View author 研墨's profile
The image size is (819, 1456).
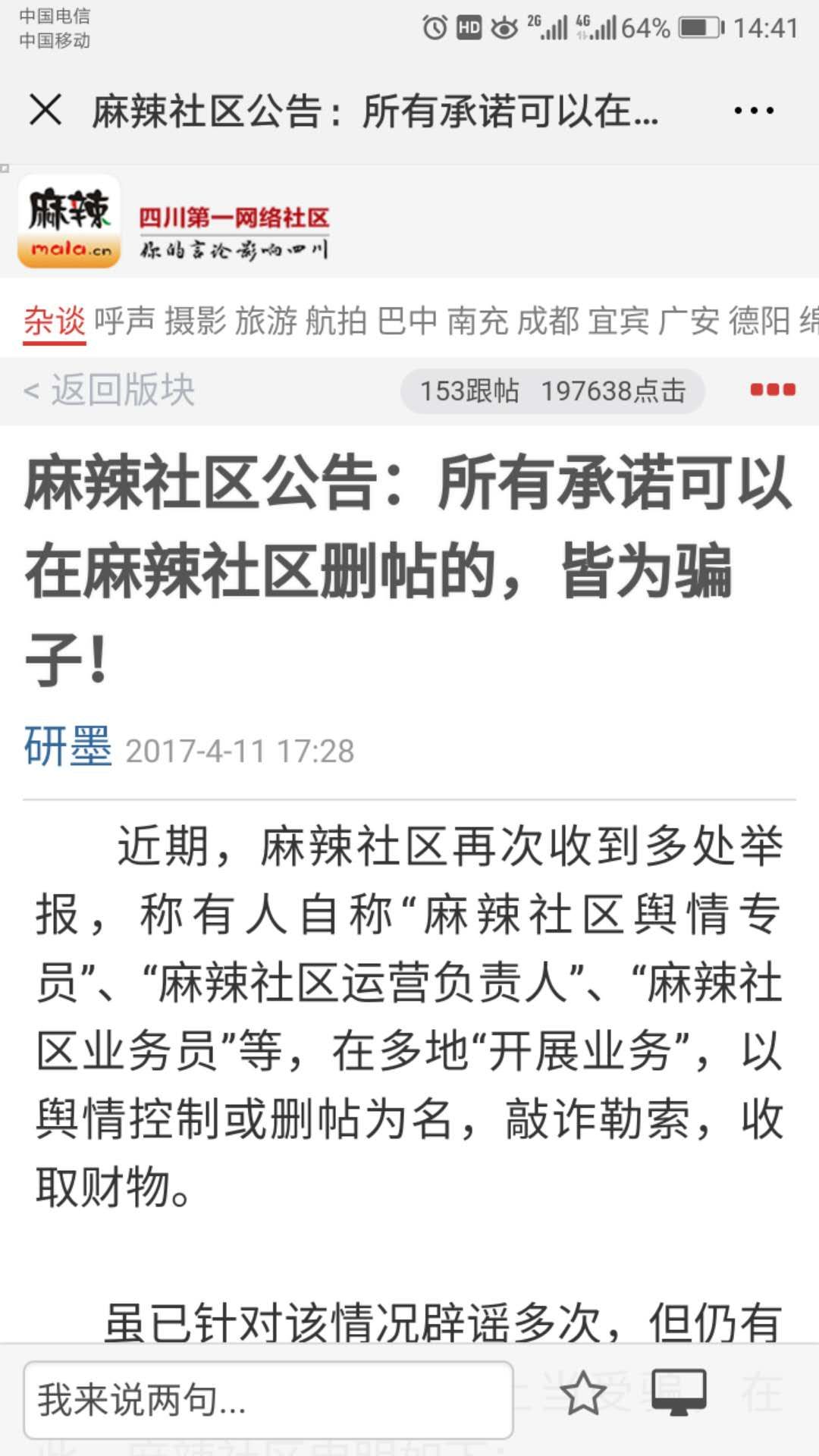68,747
